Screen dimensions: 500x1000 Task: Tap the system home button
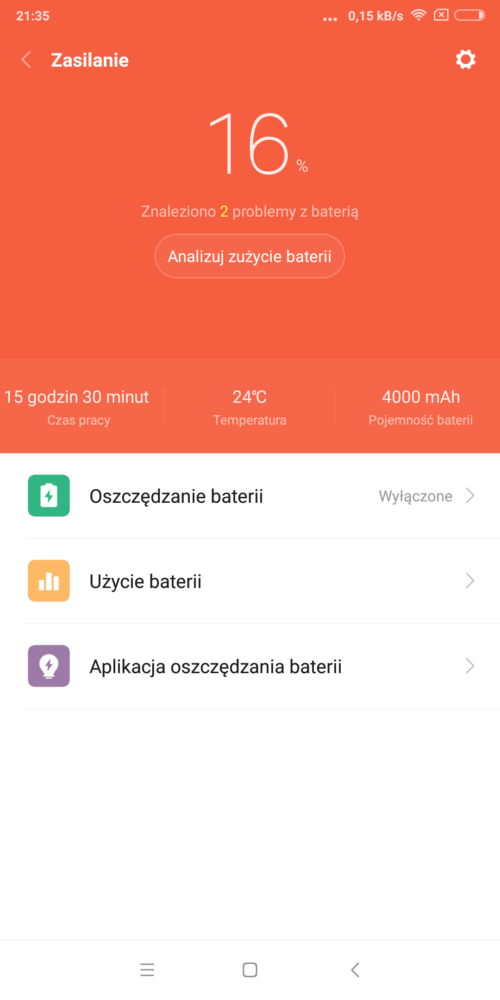tap(250, 970)
